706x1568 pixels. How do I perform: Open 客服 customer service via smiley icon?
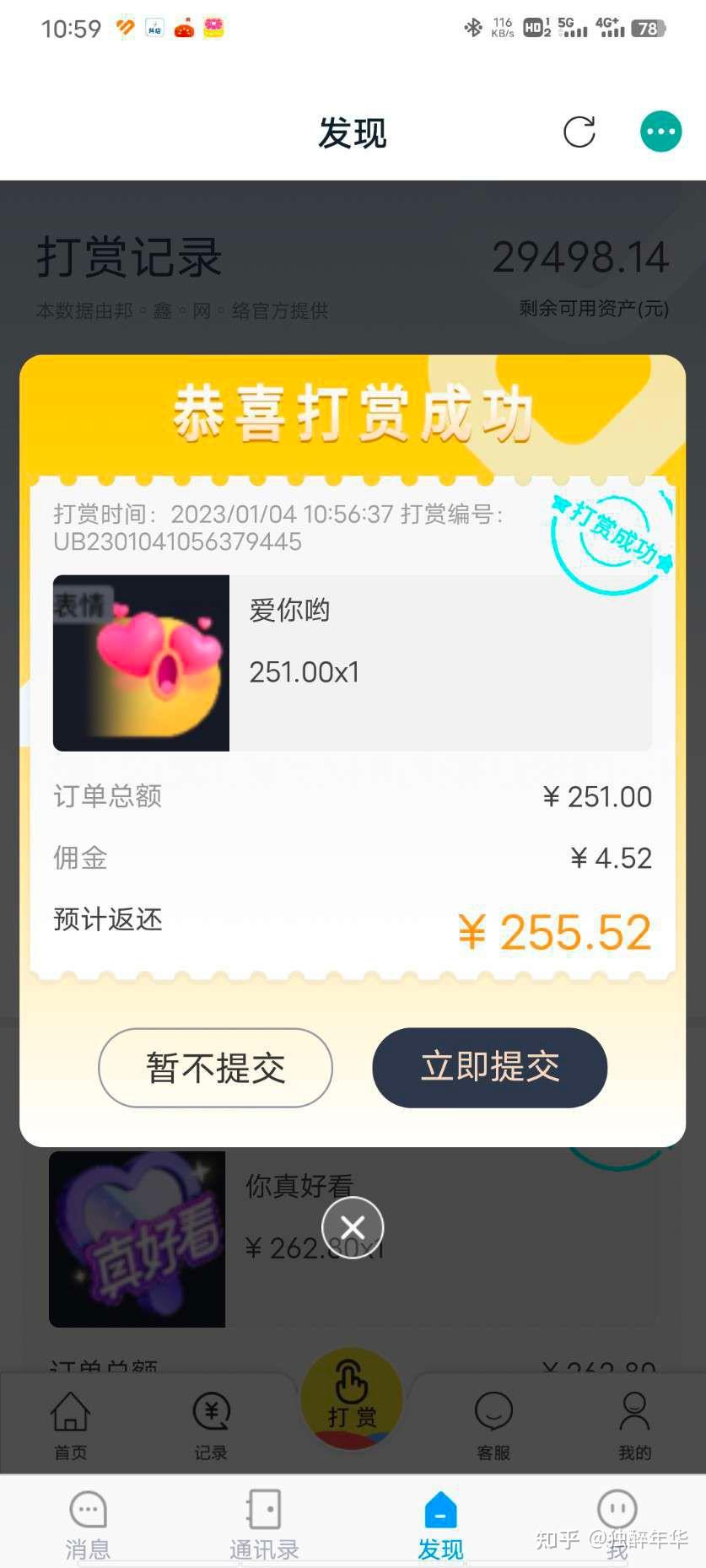[x=493, y=1415]
